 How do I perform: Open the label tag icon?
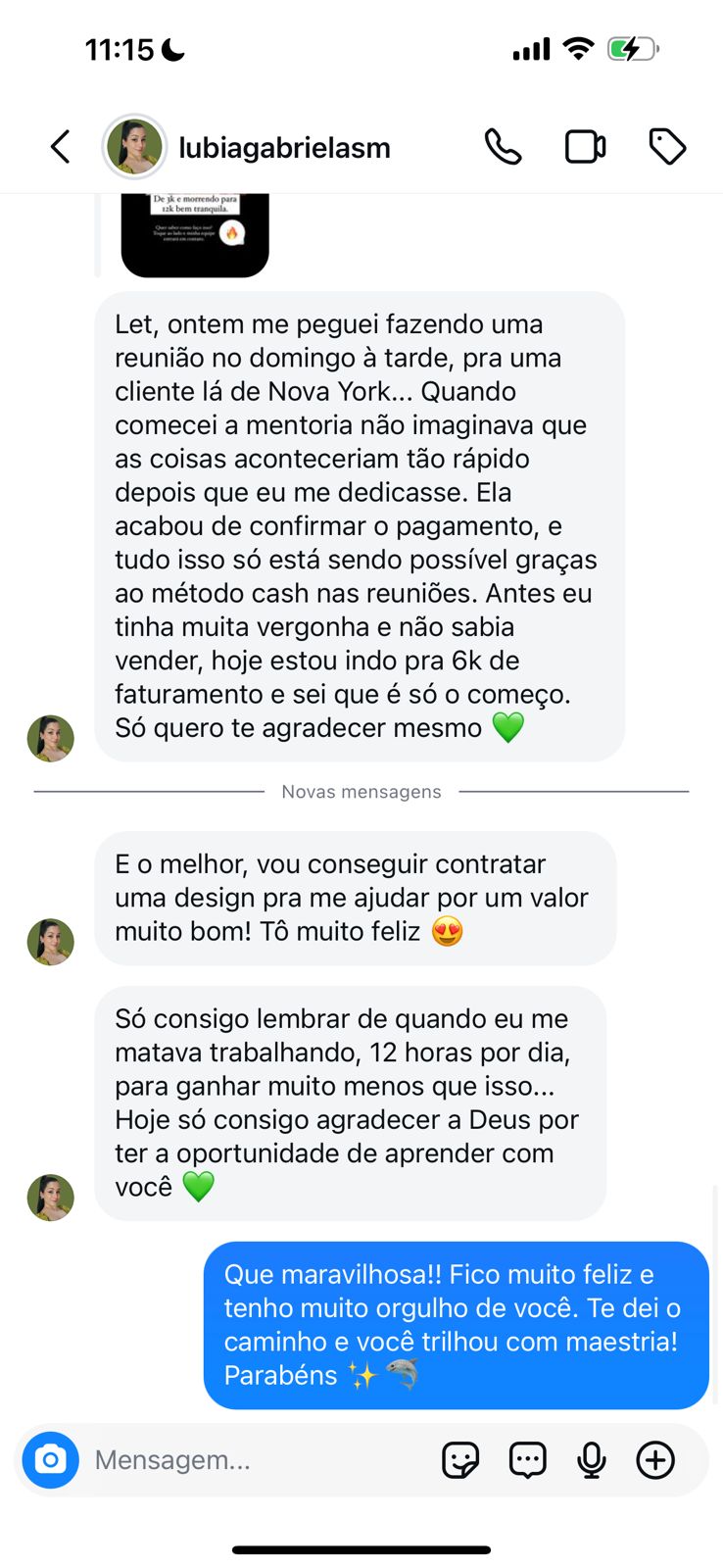(x=667, y=147)
